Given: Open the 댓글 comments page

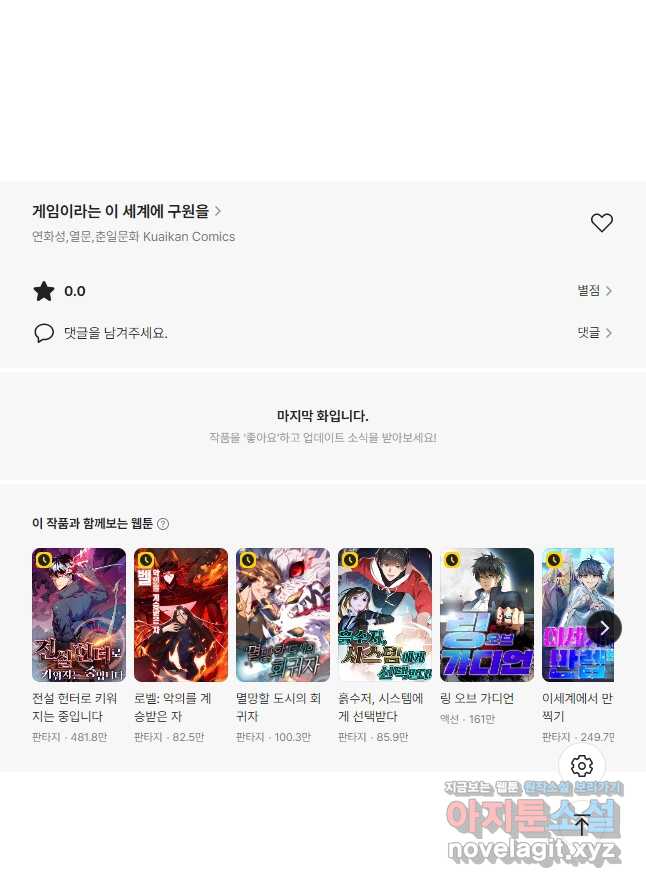Looking at the screenshot, I should [594, 333].
